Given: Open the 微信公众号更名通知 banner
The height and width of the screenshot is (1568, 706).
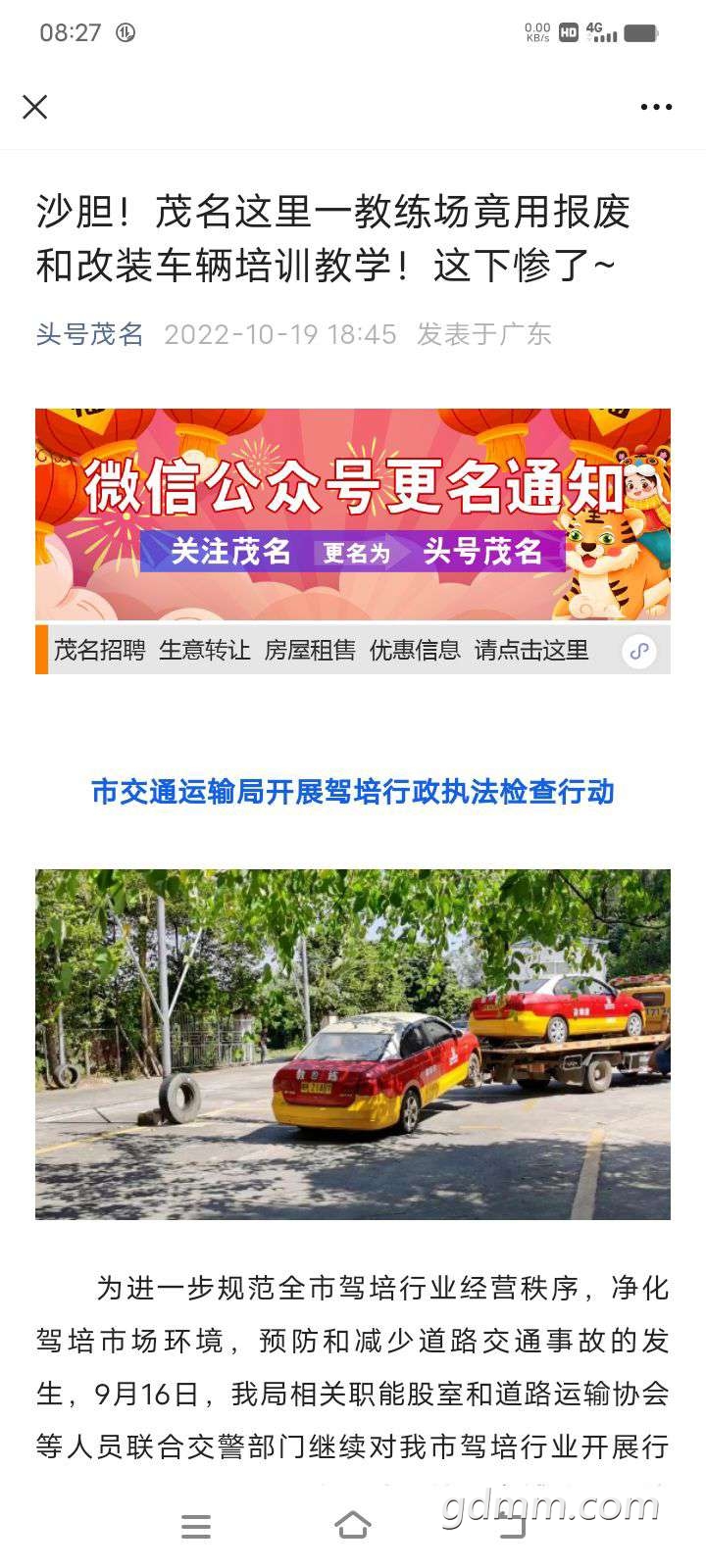Looking at the screenshot, I should tap(353, 514).
